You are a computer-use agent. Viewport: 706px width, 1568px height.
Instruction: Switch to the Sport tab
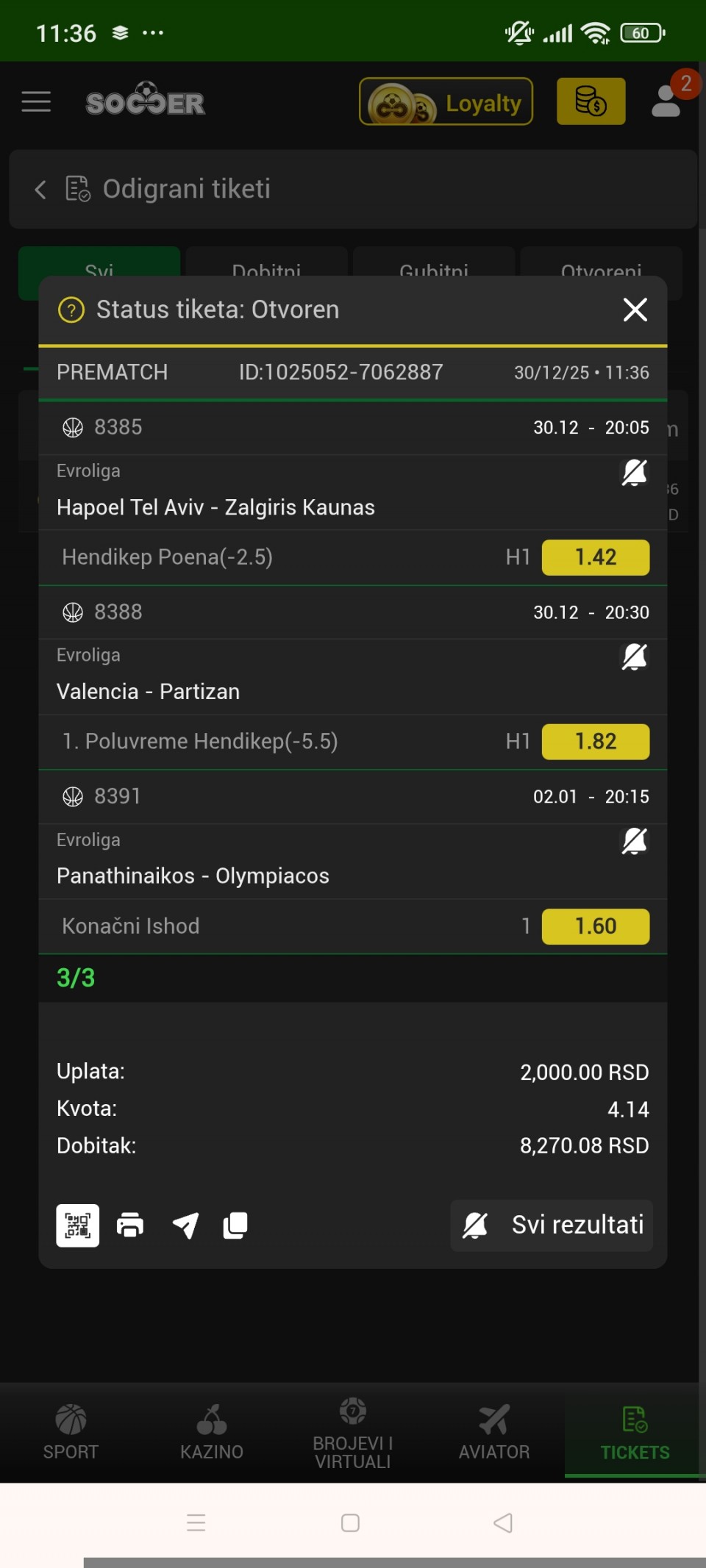pyautogui.click(x=71, y=1431)
